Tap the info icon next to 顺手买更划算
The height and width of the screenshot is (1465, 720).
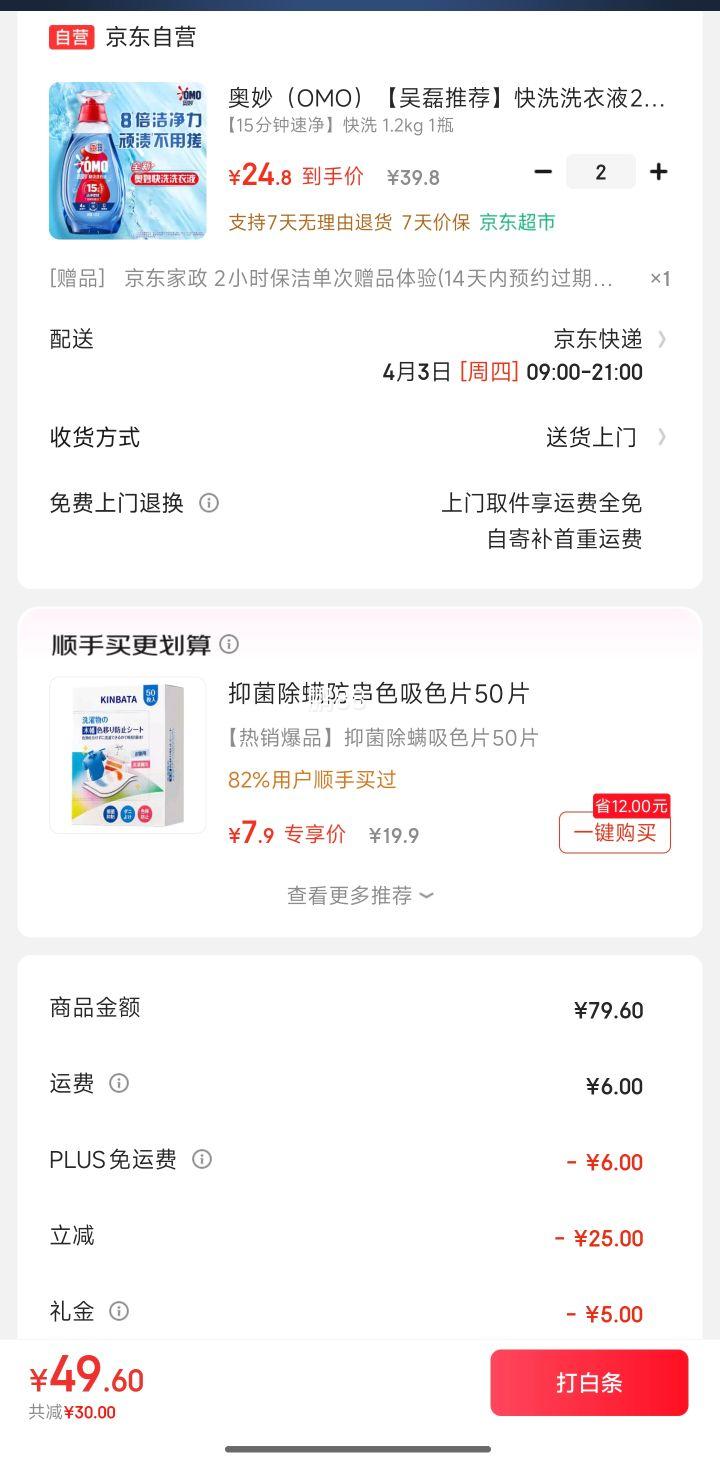click(x=228, y=645)
